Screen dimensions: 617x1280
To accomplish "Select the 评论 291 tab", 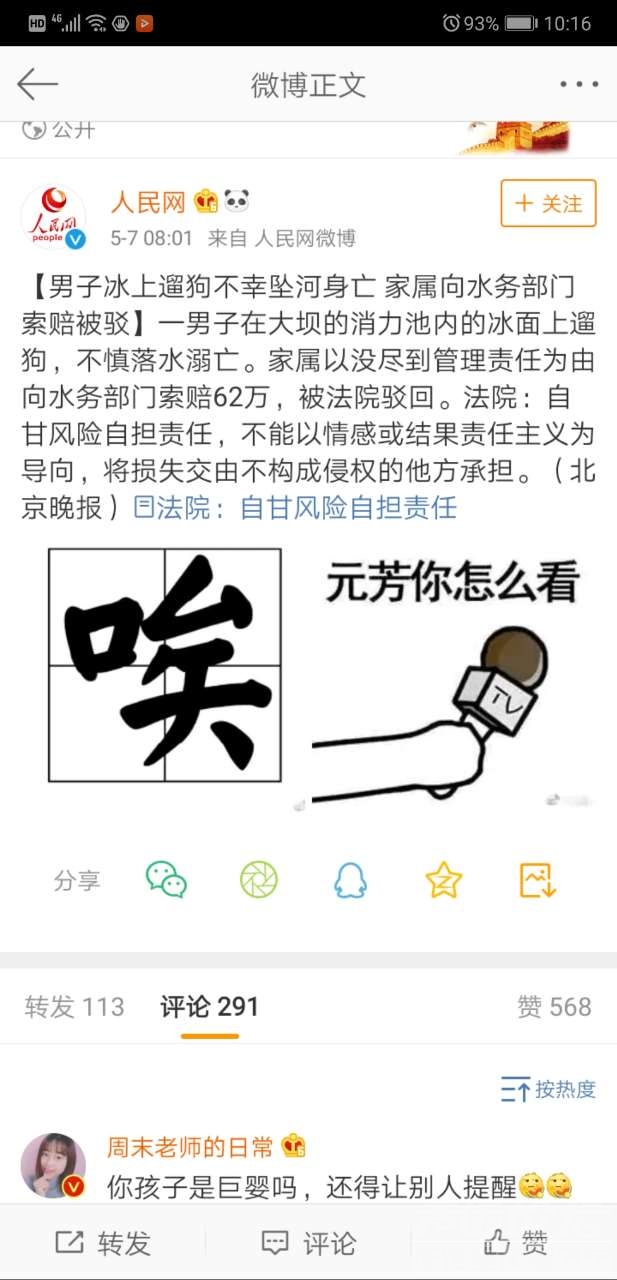I will click(210, 1007).
